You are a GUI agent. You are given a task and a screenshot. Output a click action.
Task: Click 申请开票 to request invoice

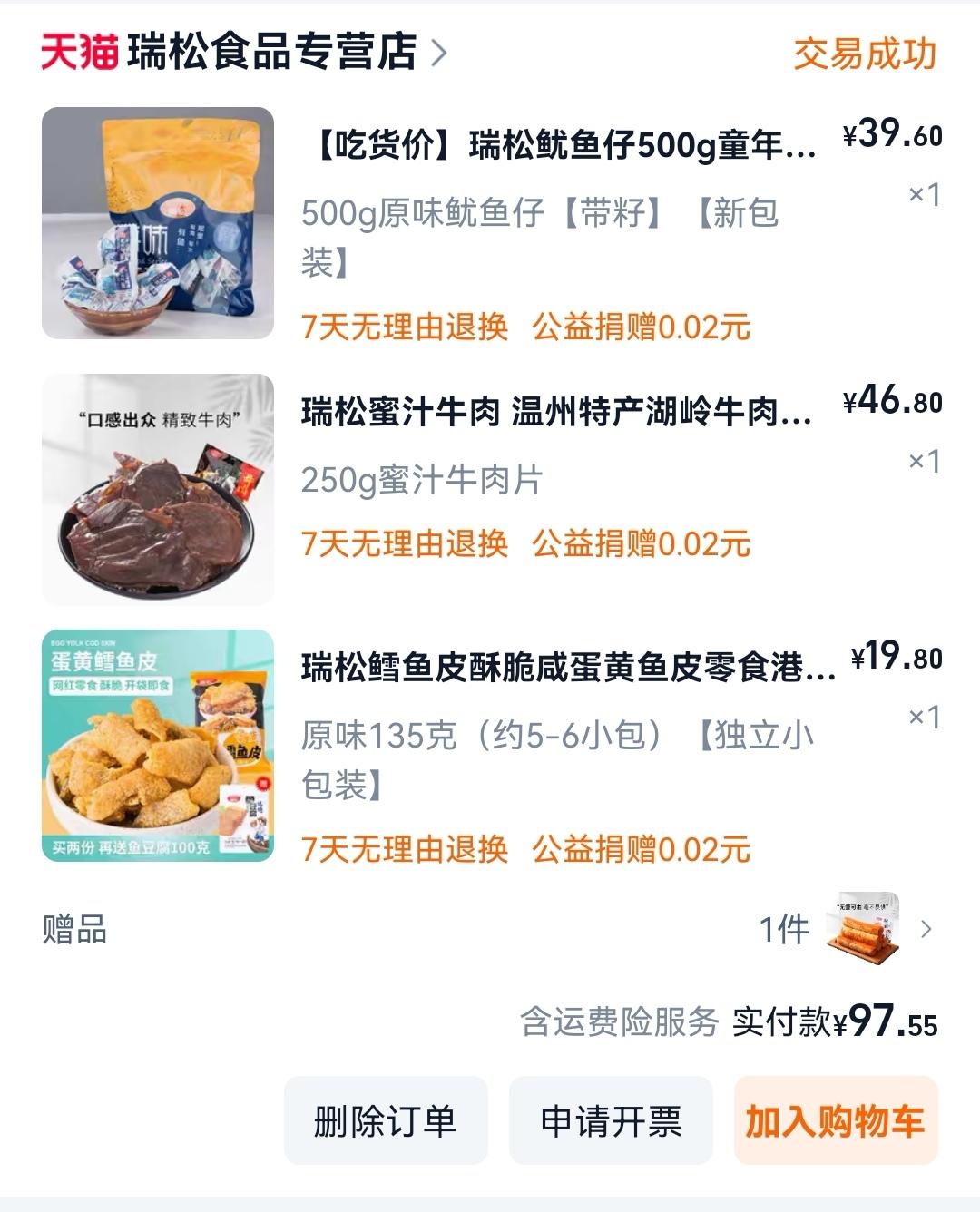612,1119
